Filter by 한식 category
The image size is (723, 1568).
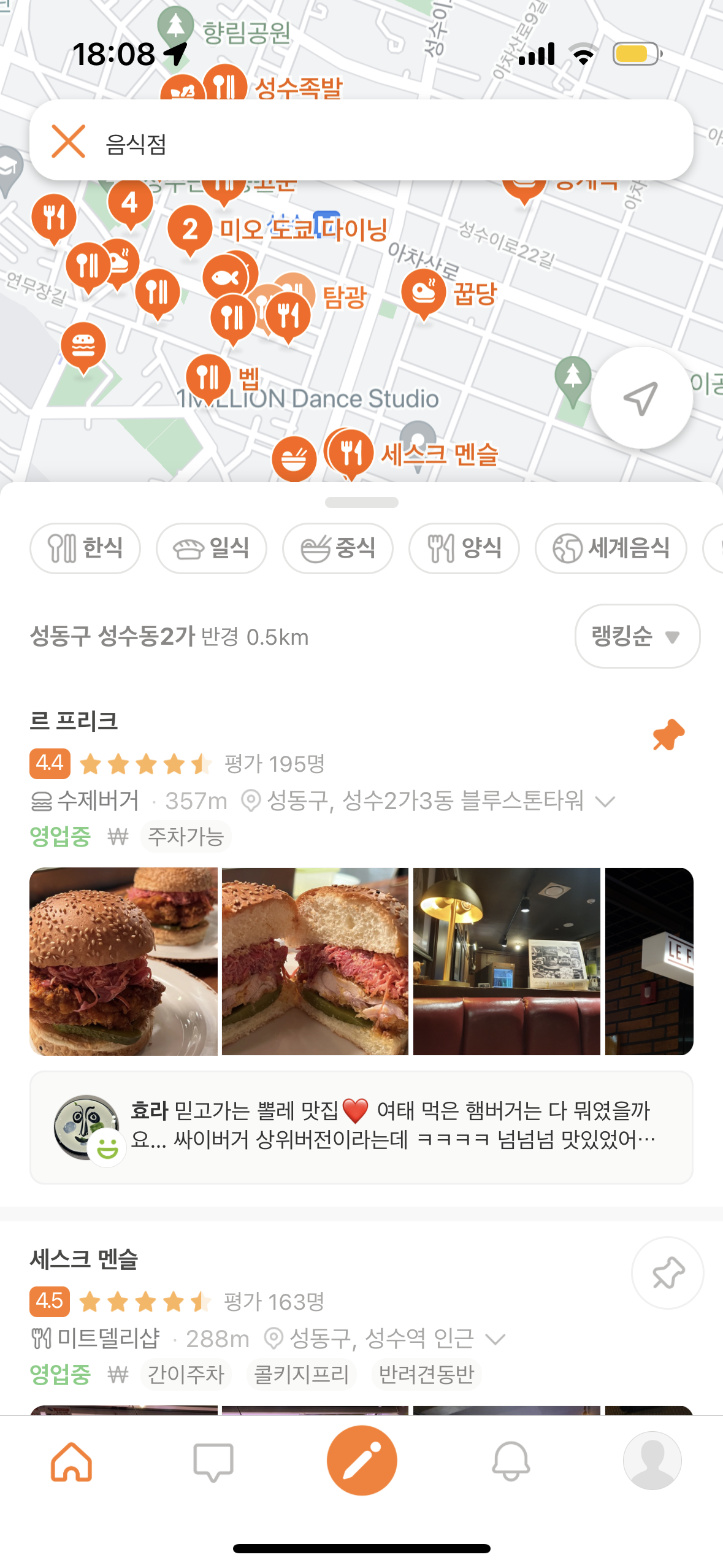(x=85, y=548)
